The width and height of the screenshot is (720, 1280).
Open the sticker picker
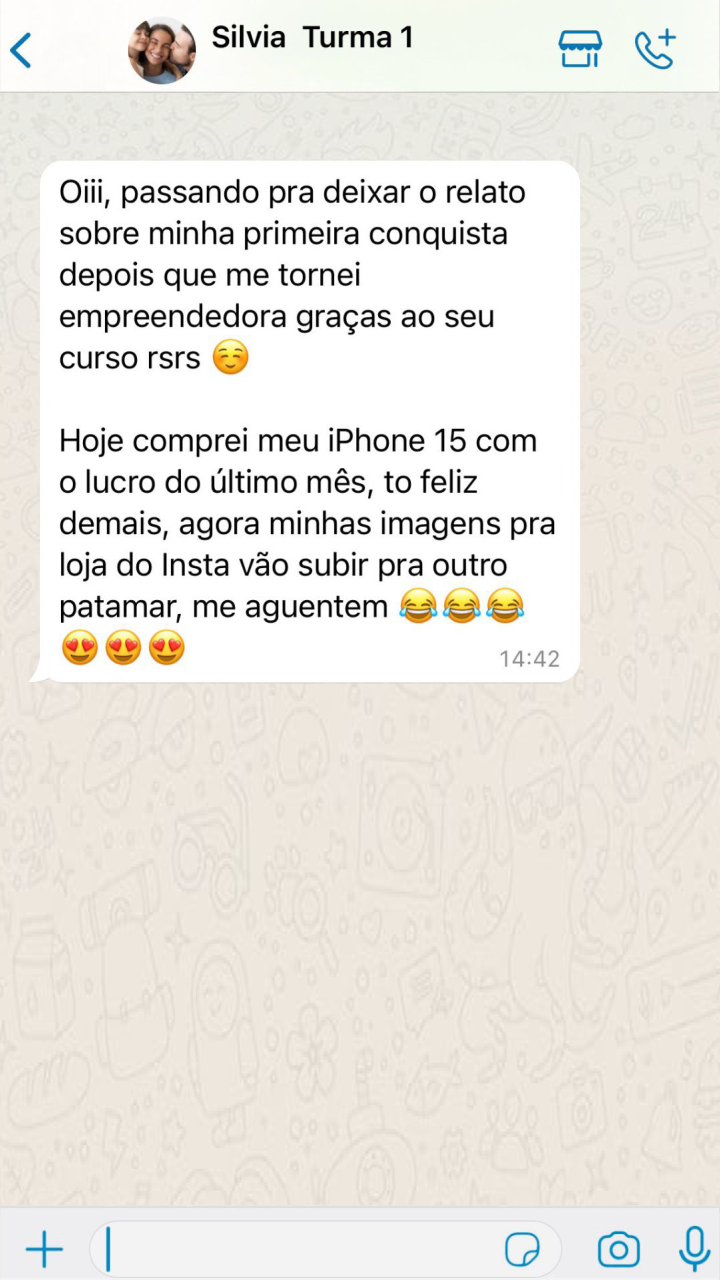click(522, 1249)
